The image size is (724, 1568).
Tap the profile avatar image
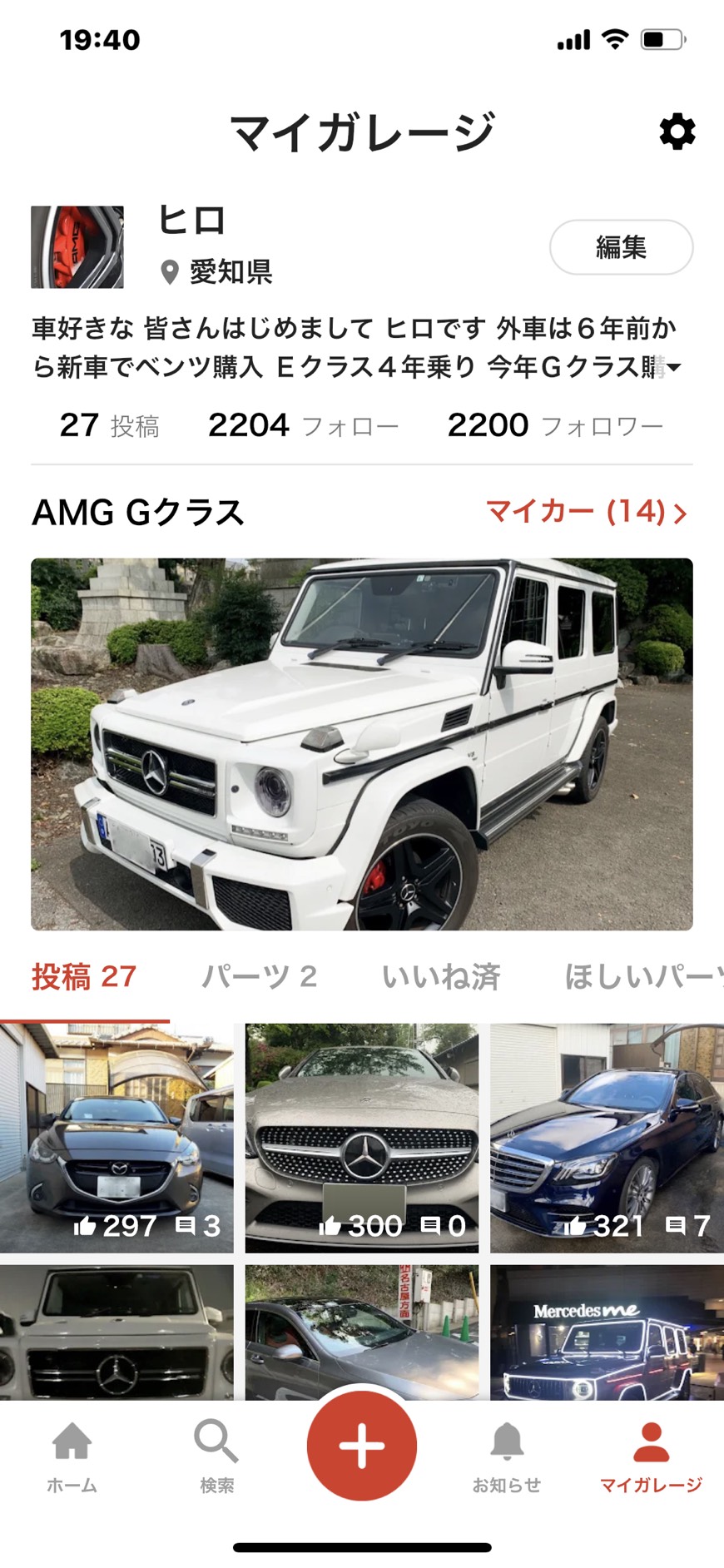77,247
